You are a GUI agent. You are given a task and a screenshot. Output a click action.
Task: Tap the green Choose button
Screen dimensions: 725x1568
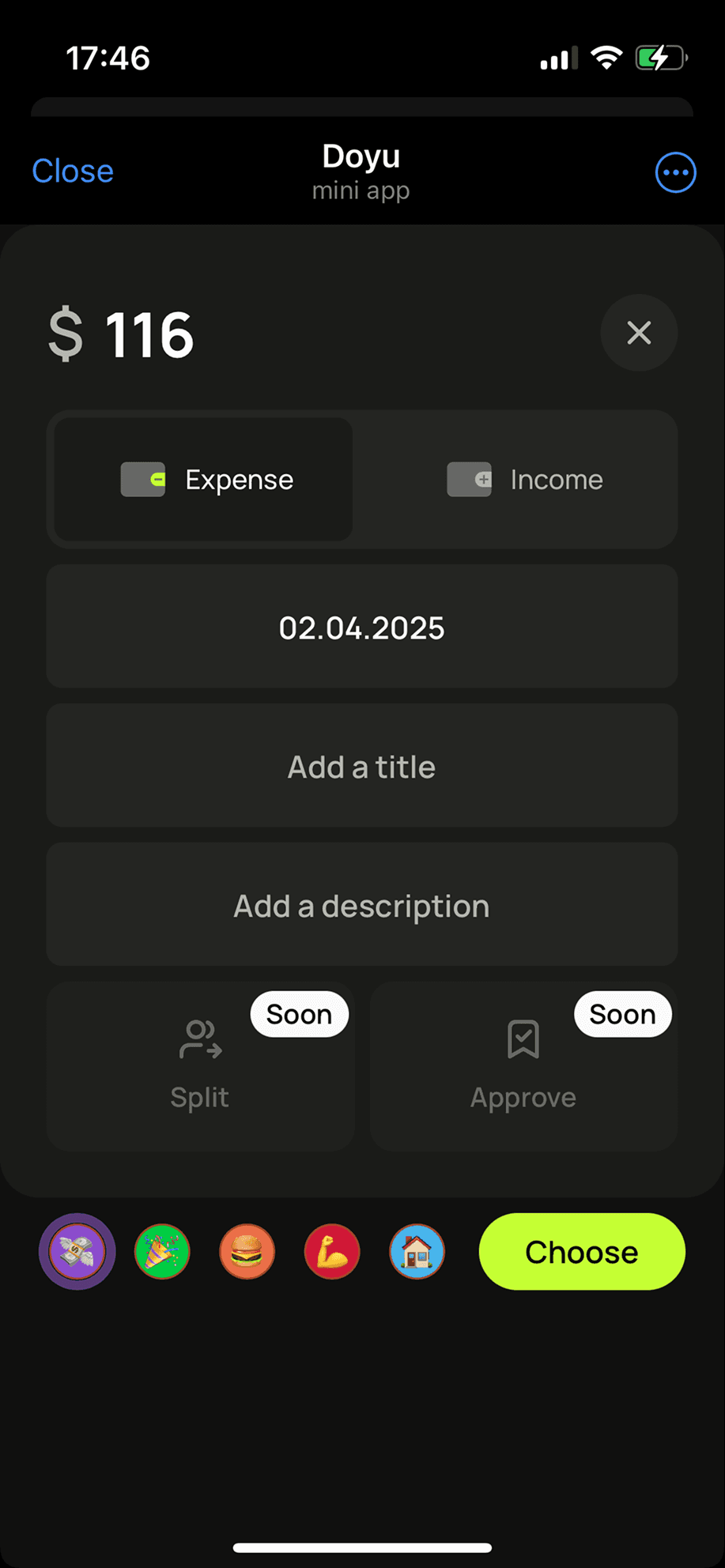pyautogui.click(x=582, y=1252)
